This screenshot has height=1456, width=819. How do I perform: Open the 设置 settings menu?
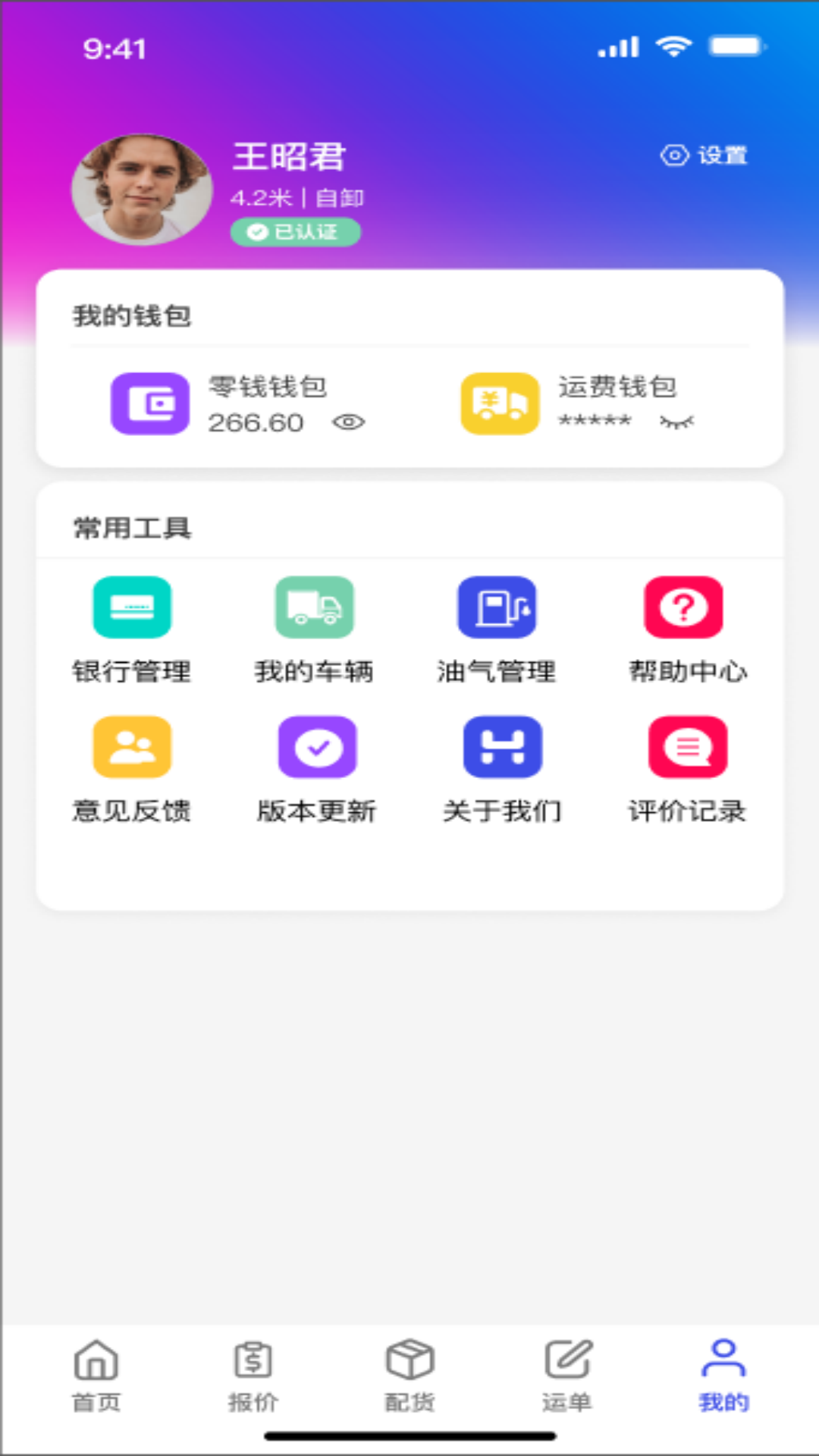pyautogui.click(x=704, y=155)
